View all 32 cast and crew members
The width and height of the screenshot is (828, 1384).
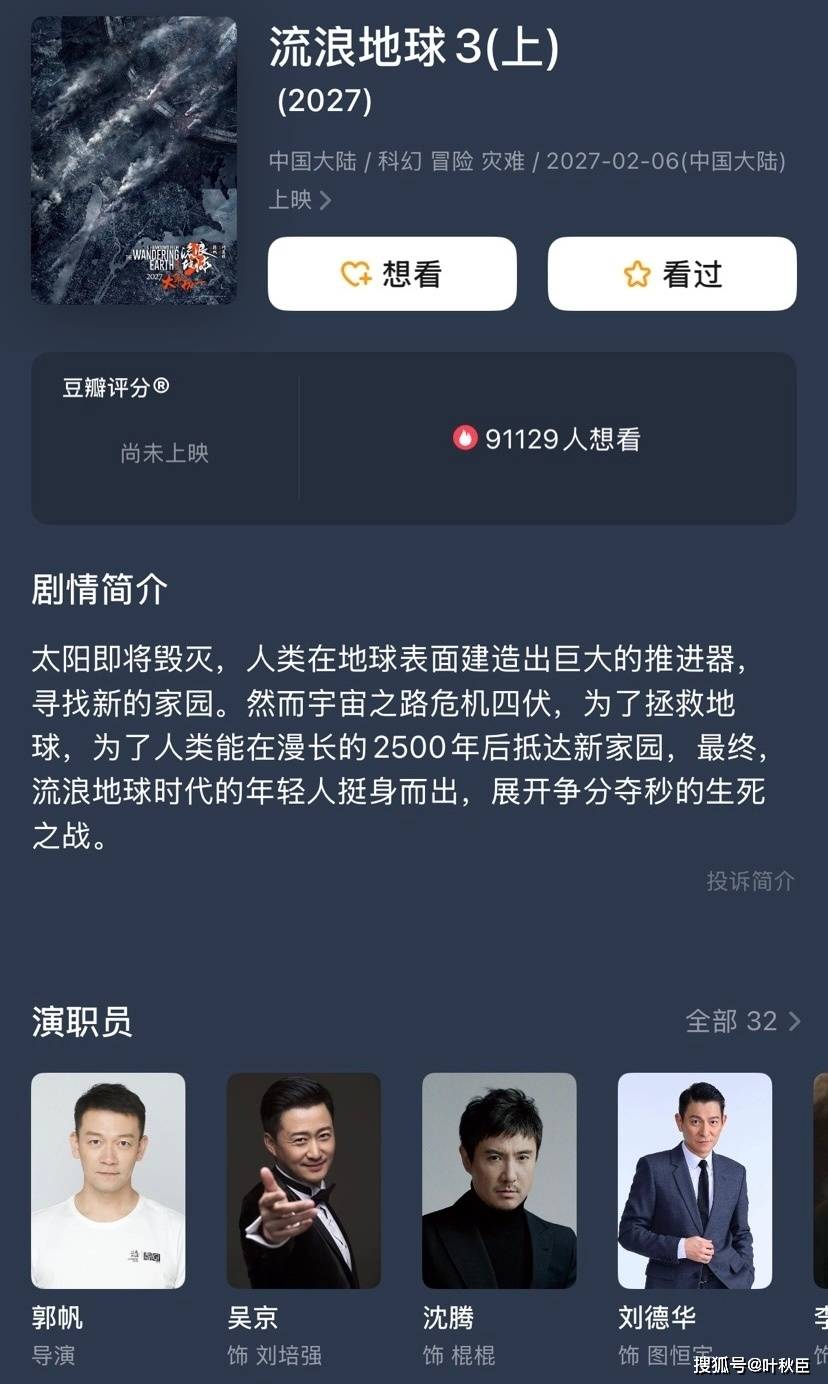(742, 1021)
